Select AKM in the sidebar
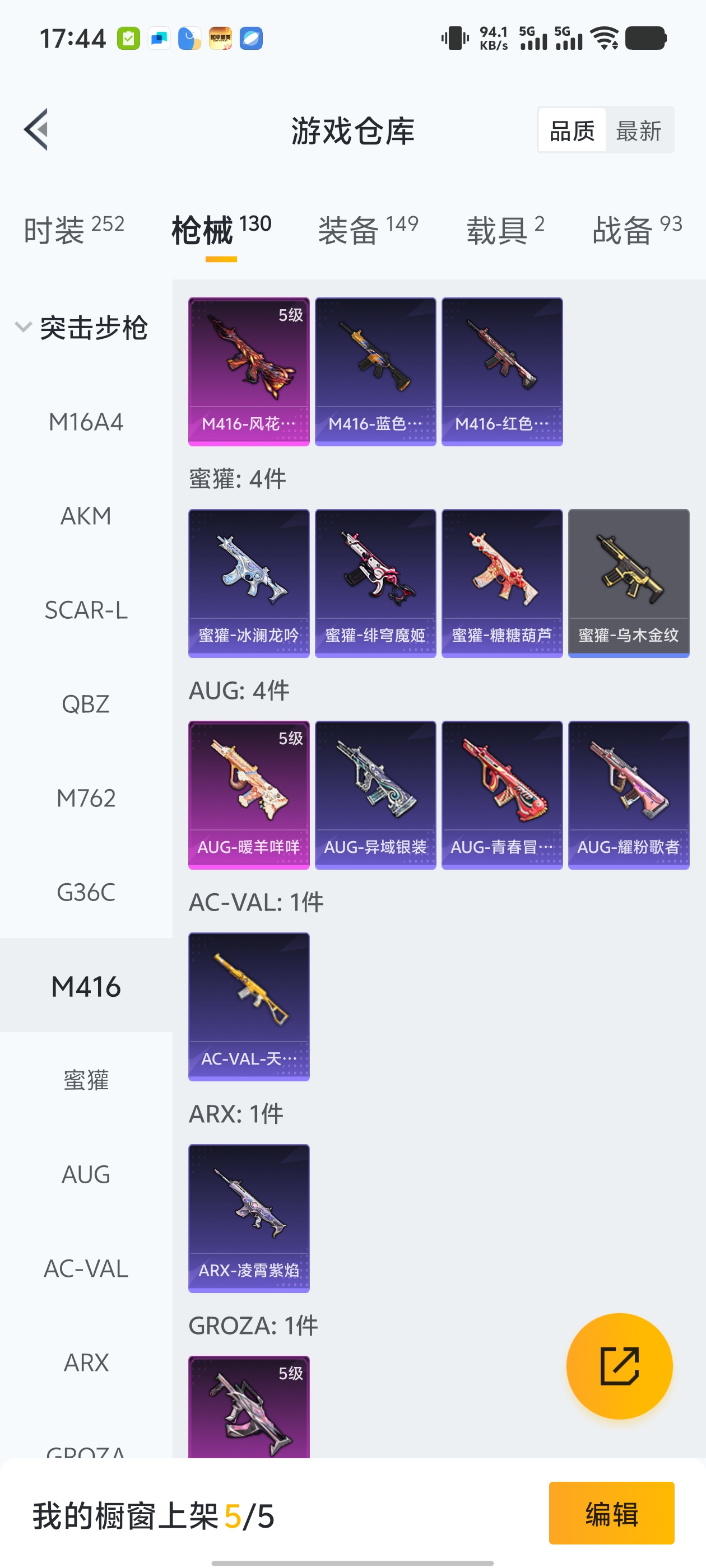Screen dimensions: 706x1568 86,516
